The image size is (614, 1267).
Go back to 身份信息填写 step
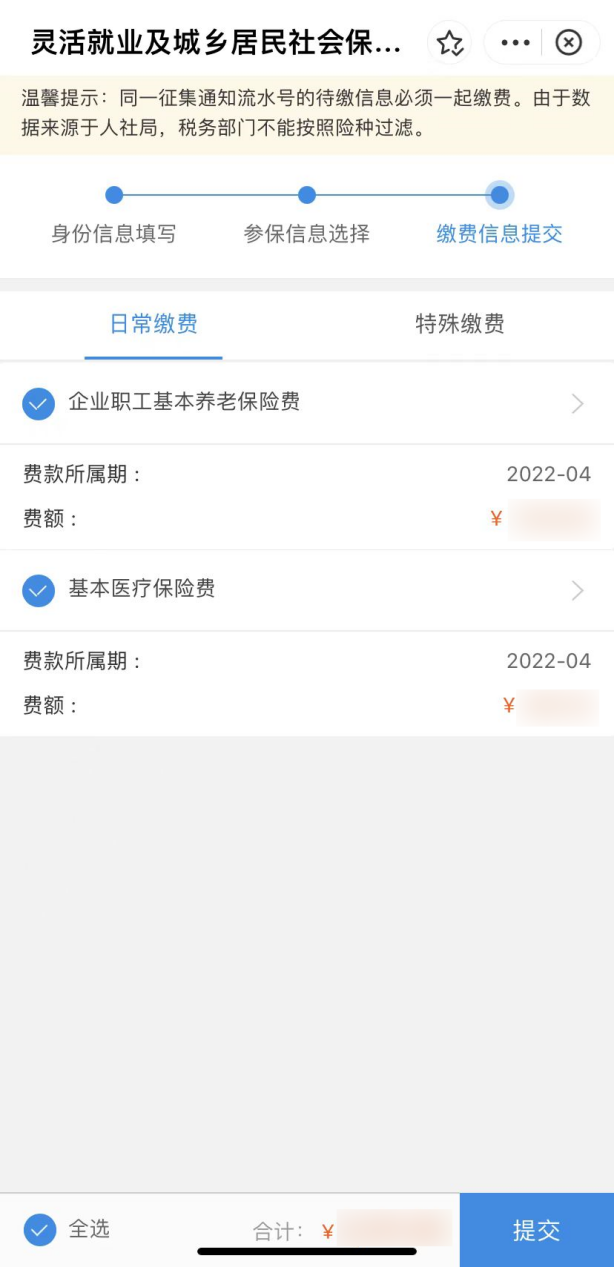click(114, 196)
